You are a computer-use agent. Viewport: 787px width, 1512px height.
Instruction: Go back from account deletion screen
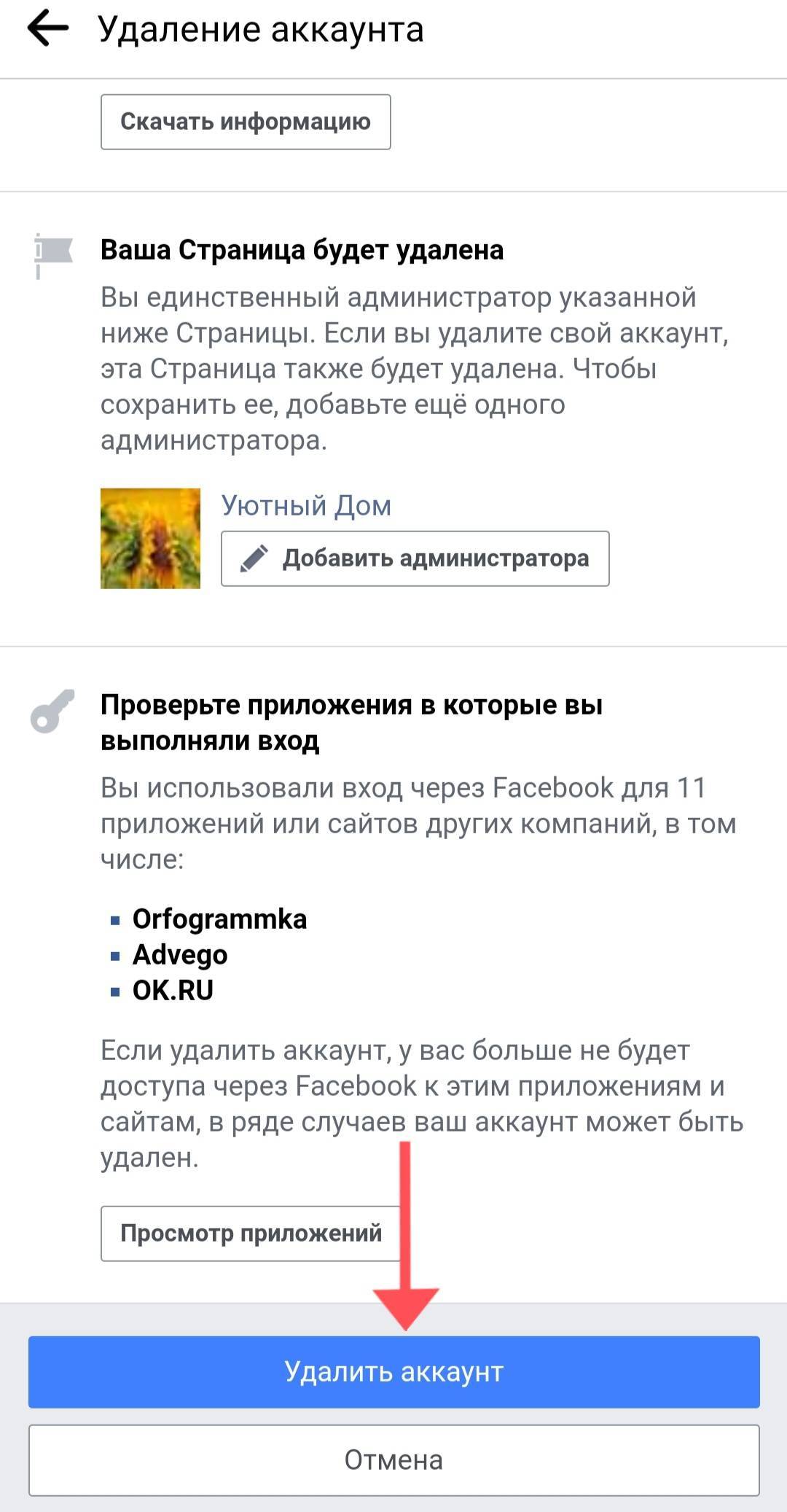point(47,29)
